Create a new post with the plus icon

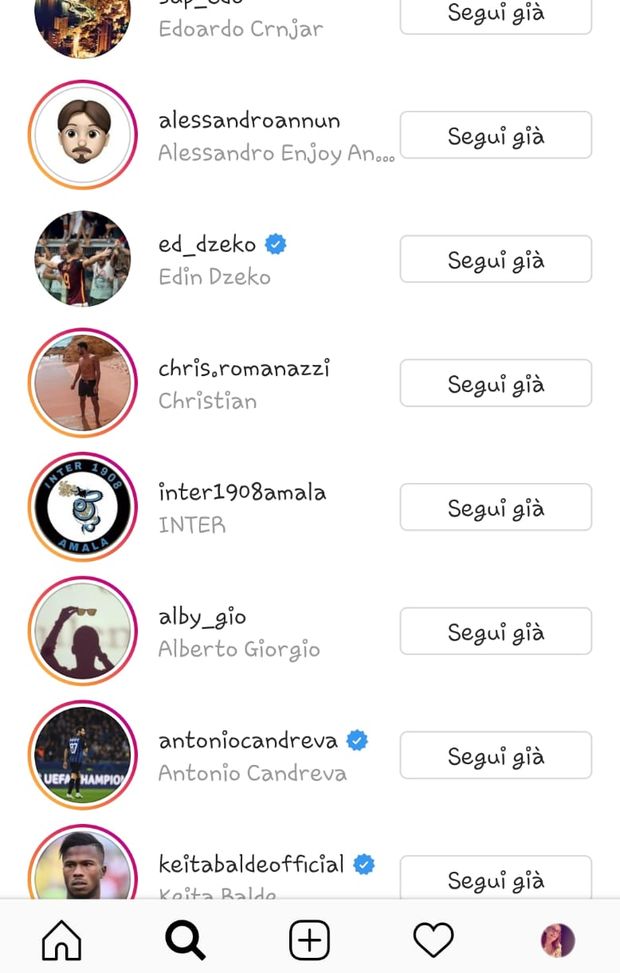(309, 940)
